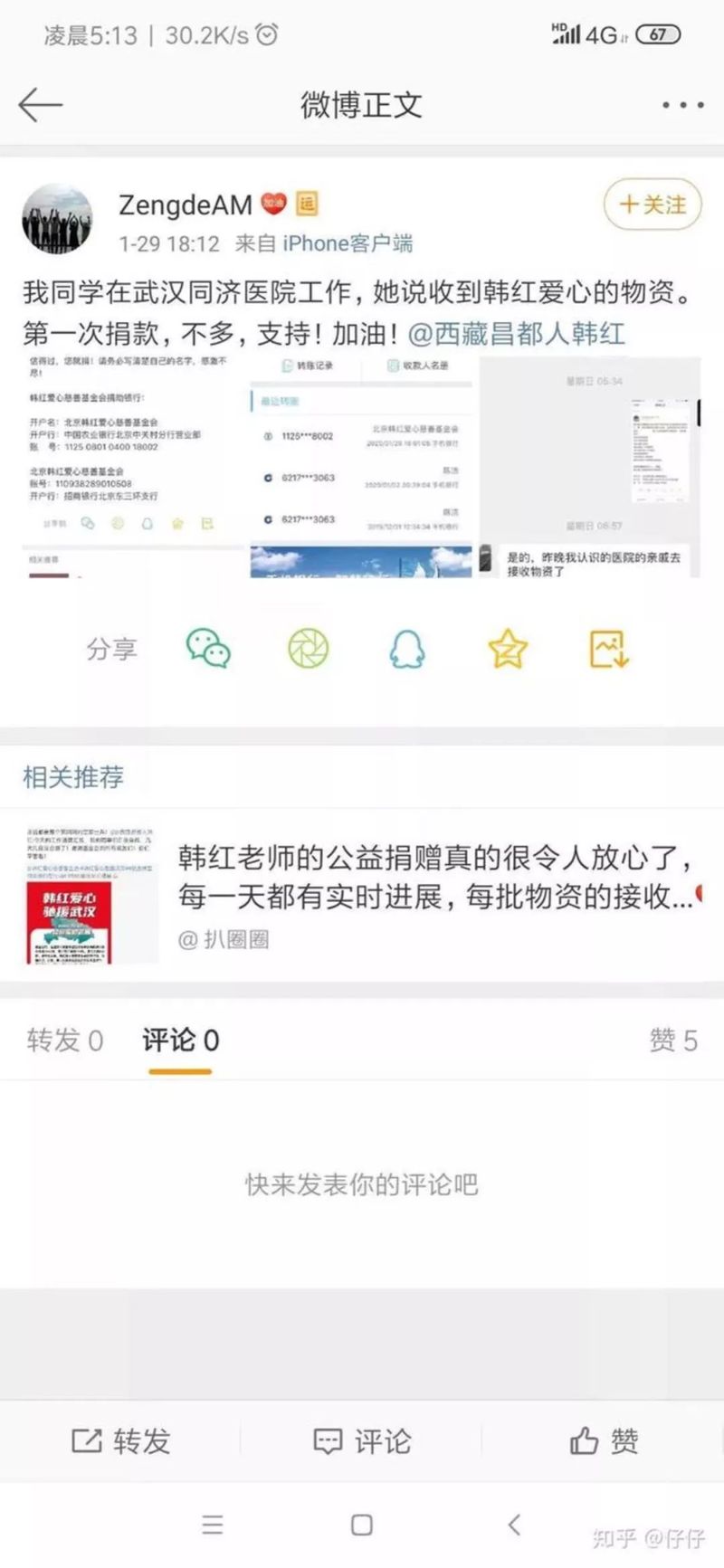This screenshot has height=1568, width=724.
Task: Open the @西藏昌都人韩红 mention link
Action: point(516,334)
